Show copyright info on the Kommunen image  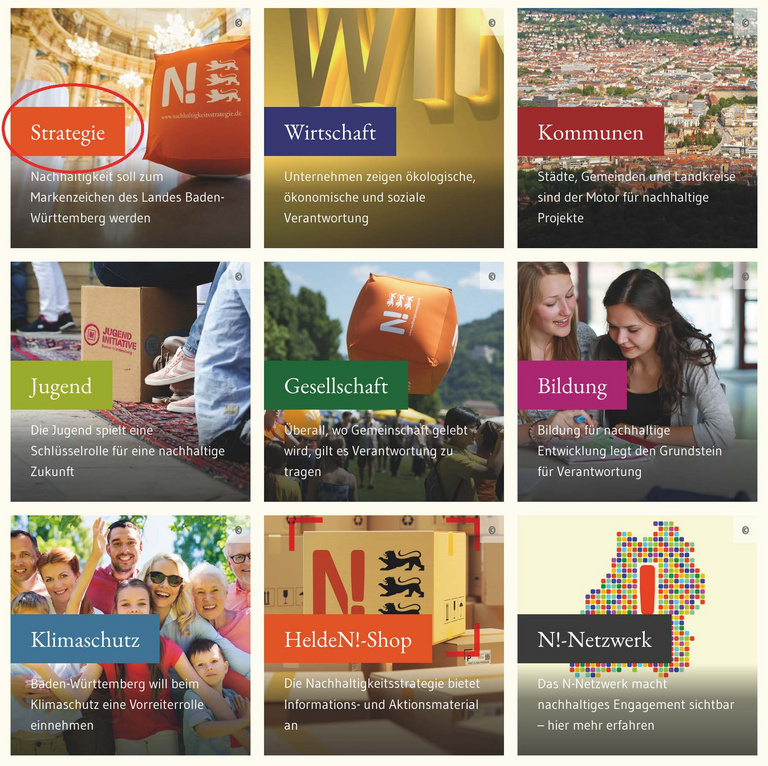point(745,22)
